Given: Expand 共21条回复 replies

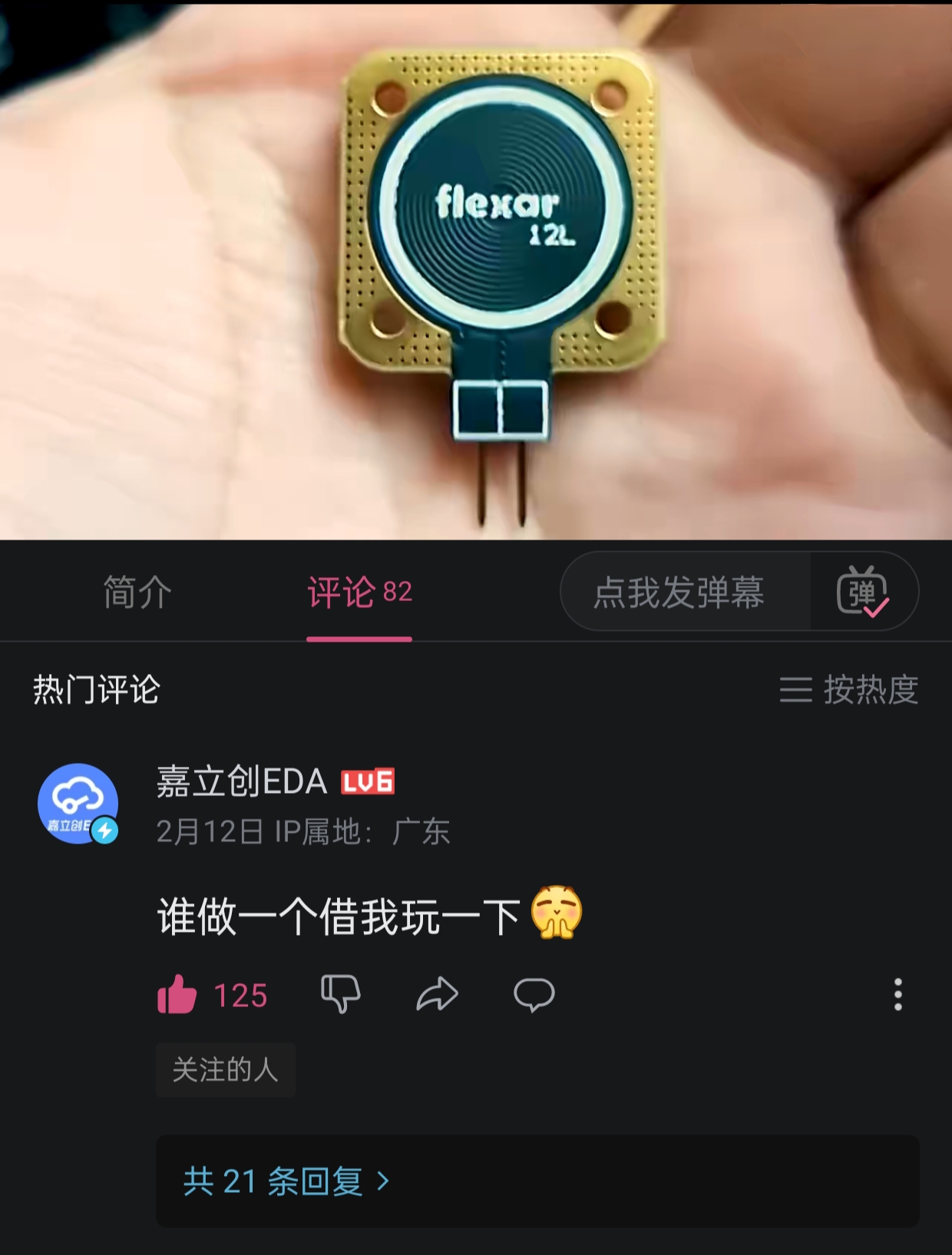Looking at the screenshot, I should pyautogui.click(x=286, y=1181).
